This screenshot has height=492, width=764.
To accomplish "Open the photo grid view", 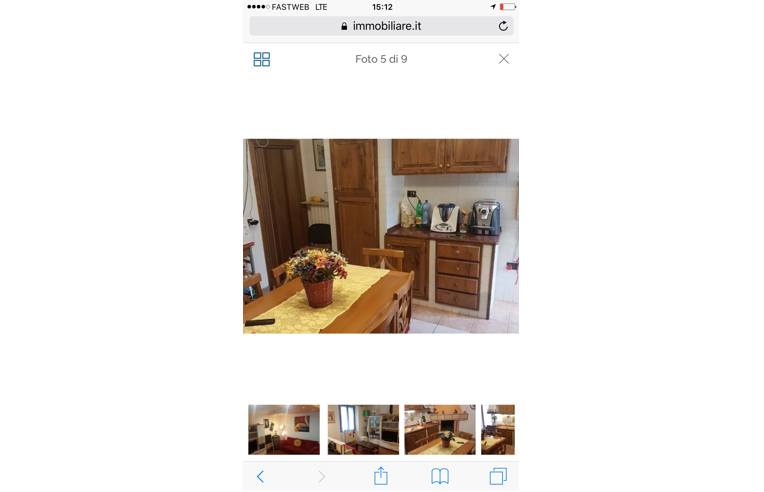I will click(262, 60).
